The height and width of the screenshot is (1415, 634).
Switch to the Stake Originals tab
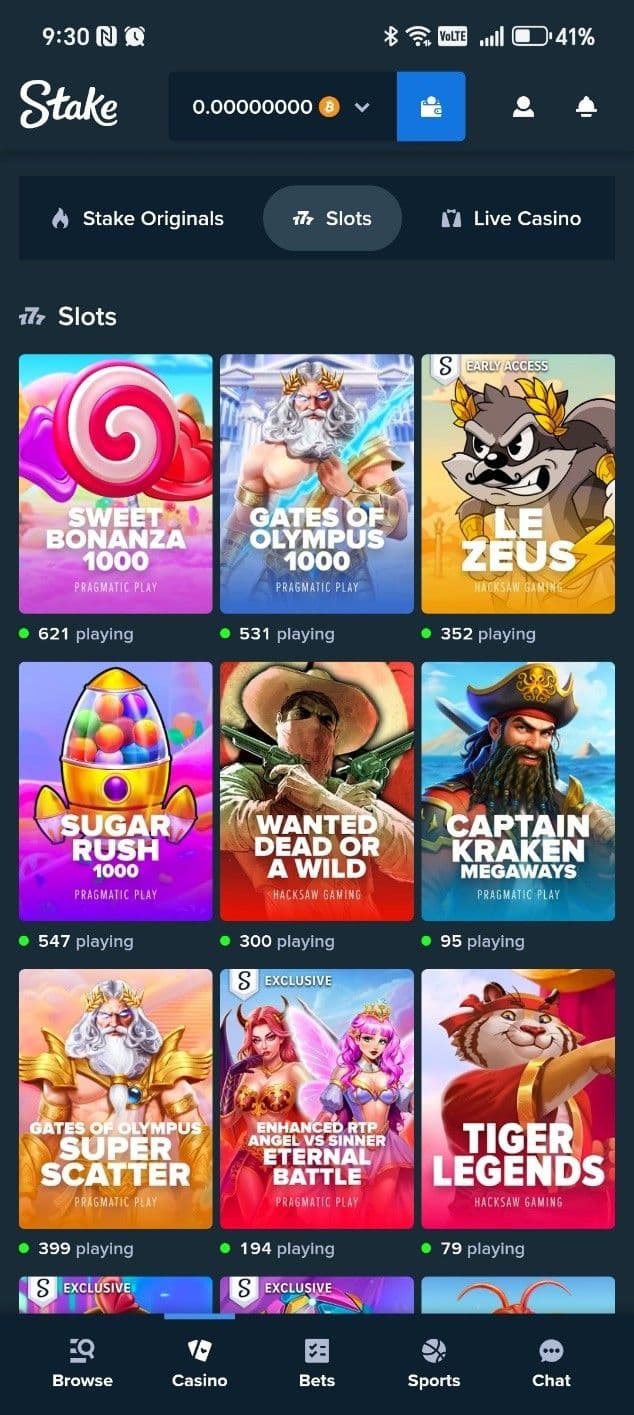pyautogui.click(x=137, y=218)
